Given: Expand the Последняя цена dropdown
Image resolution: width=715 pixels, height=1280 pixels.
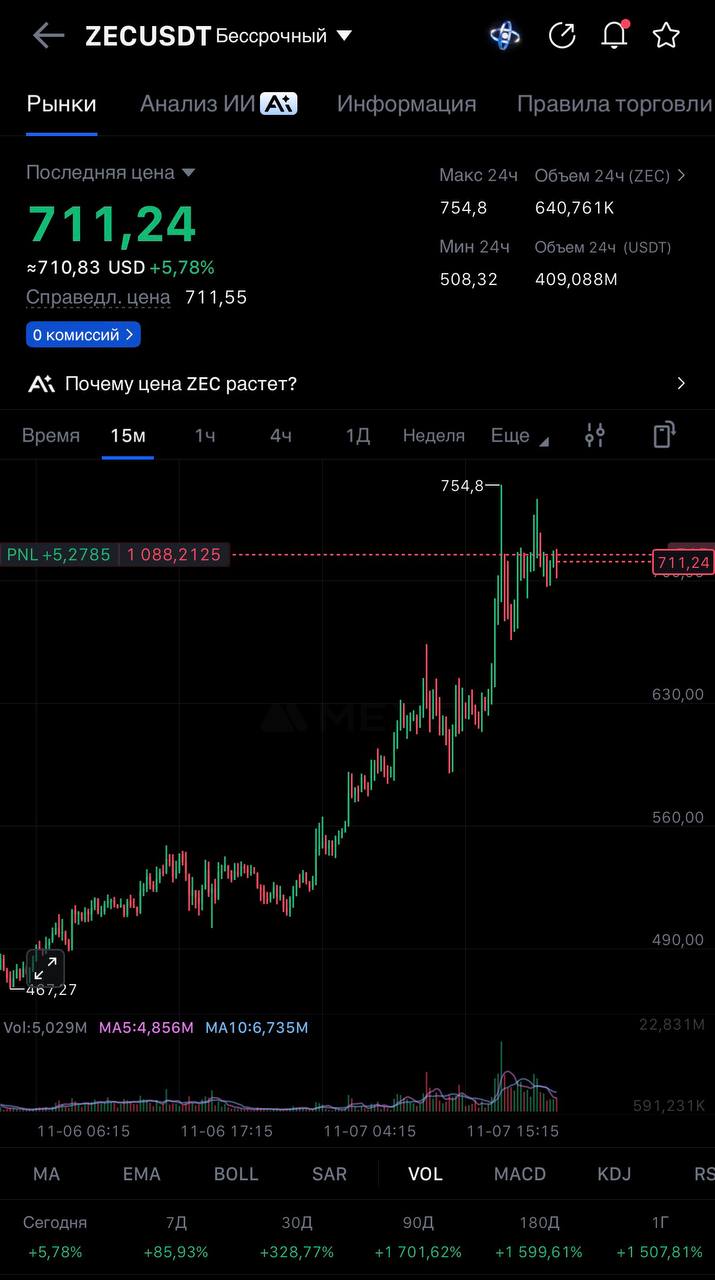Looking at the screenshot, I should pyautogui.click(x=188, y=173).
